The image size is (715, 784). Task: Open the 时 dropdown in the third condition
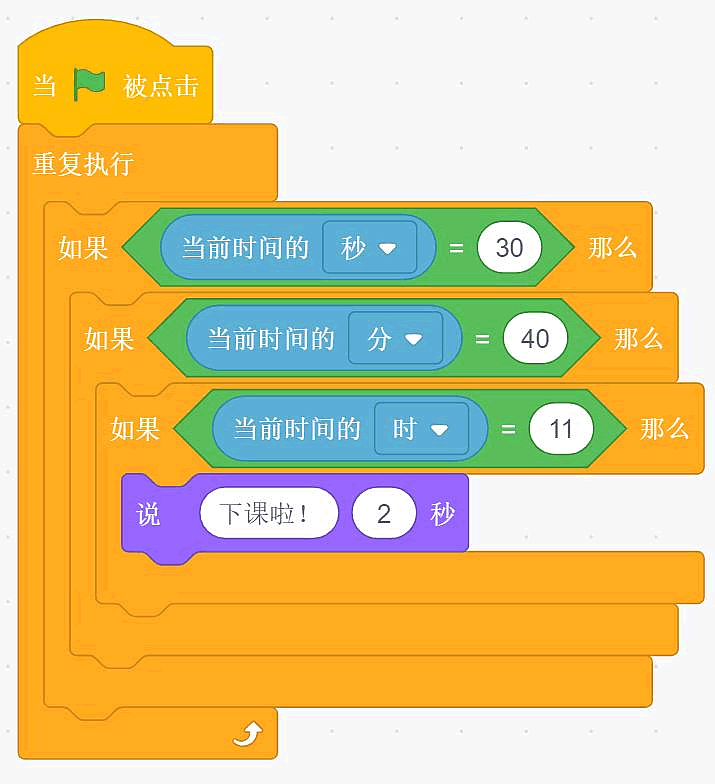421,430
